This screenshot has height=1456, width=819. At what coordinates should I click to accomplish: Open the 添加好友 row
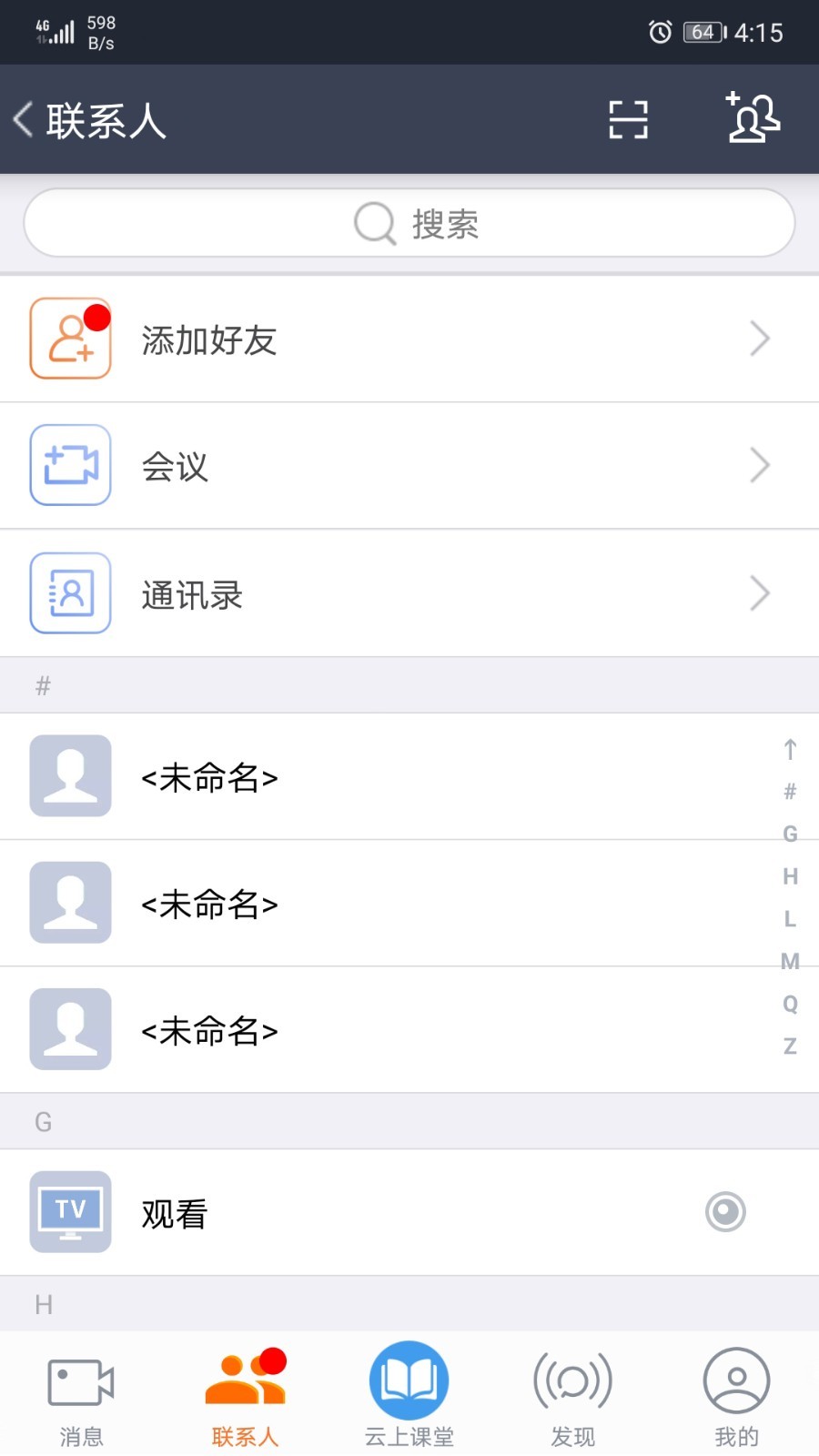(409, 339)
